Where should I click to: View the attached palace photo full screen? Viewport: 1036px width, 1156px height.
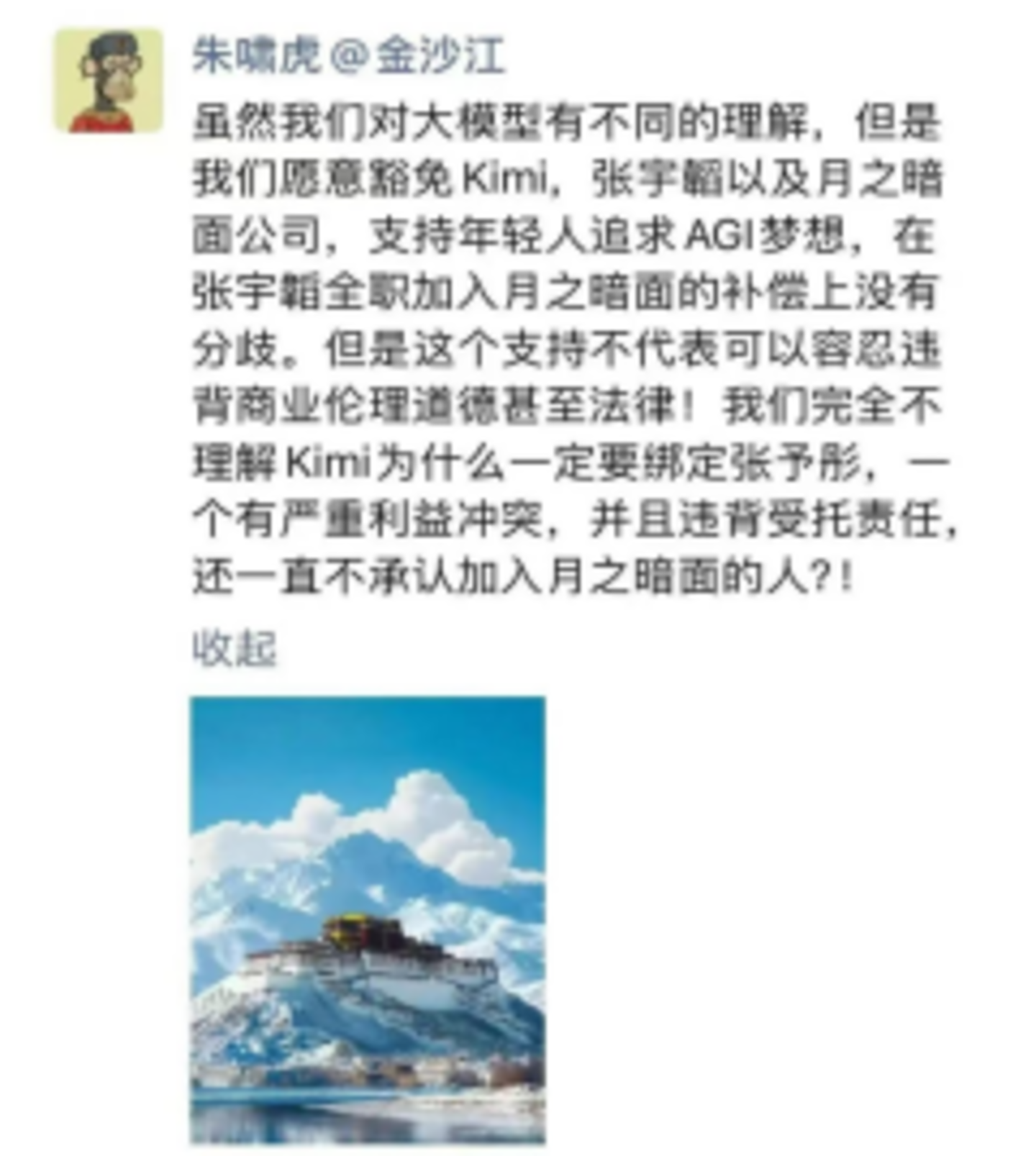coord(368,919)
